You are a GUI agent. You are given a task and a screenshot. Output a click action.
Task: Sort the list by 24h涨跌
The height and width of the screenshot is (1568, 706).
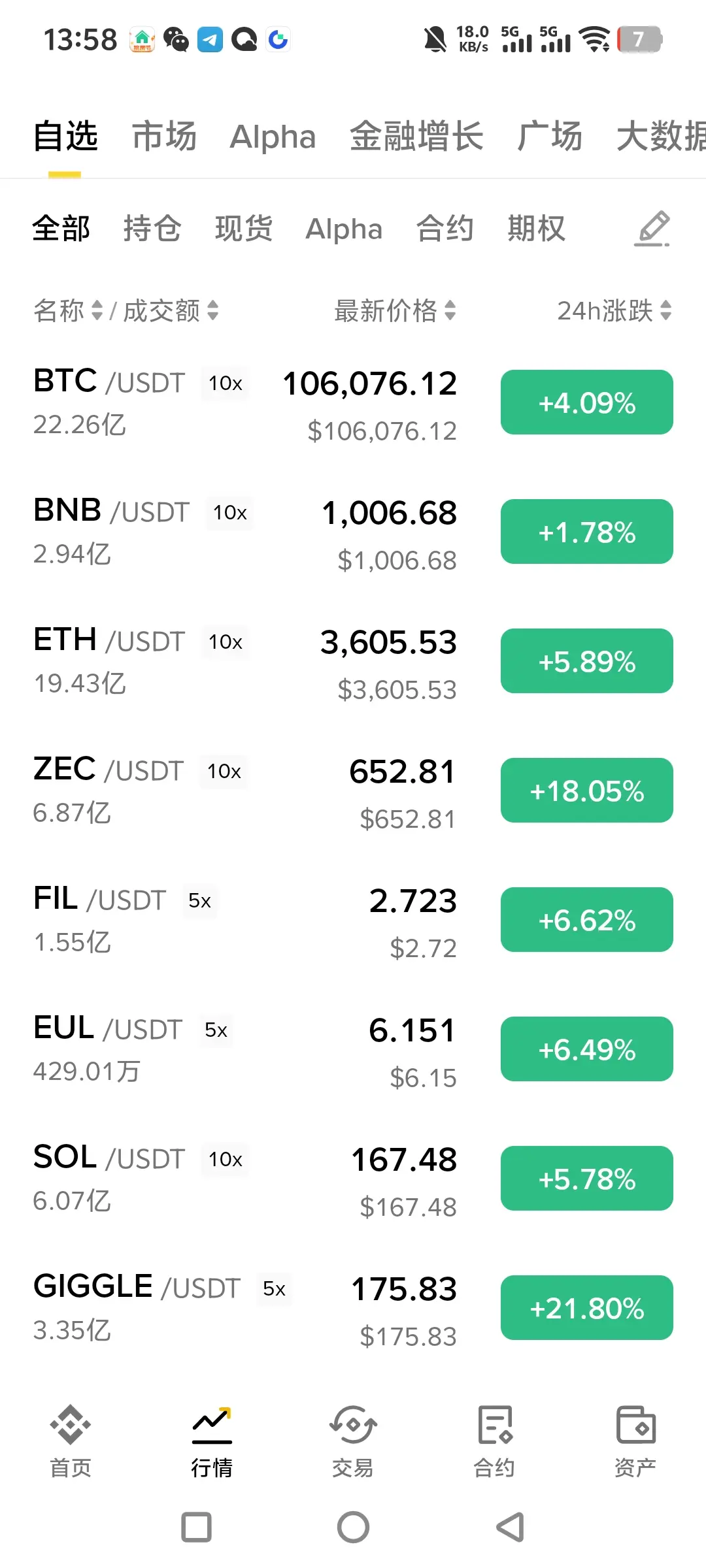click(x=613, y=311)
